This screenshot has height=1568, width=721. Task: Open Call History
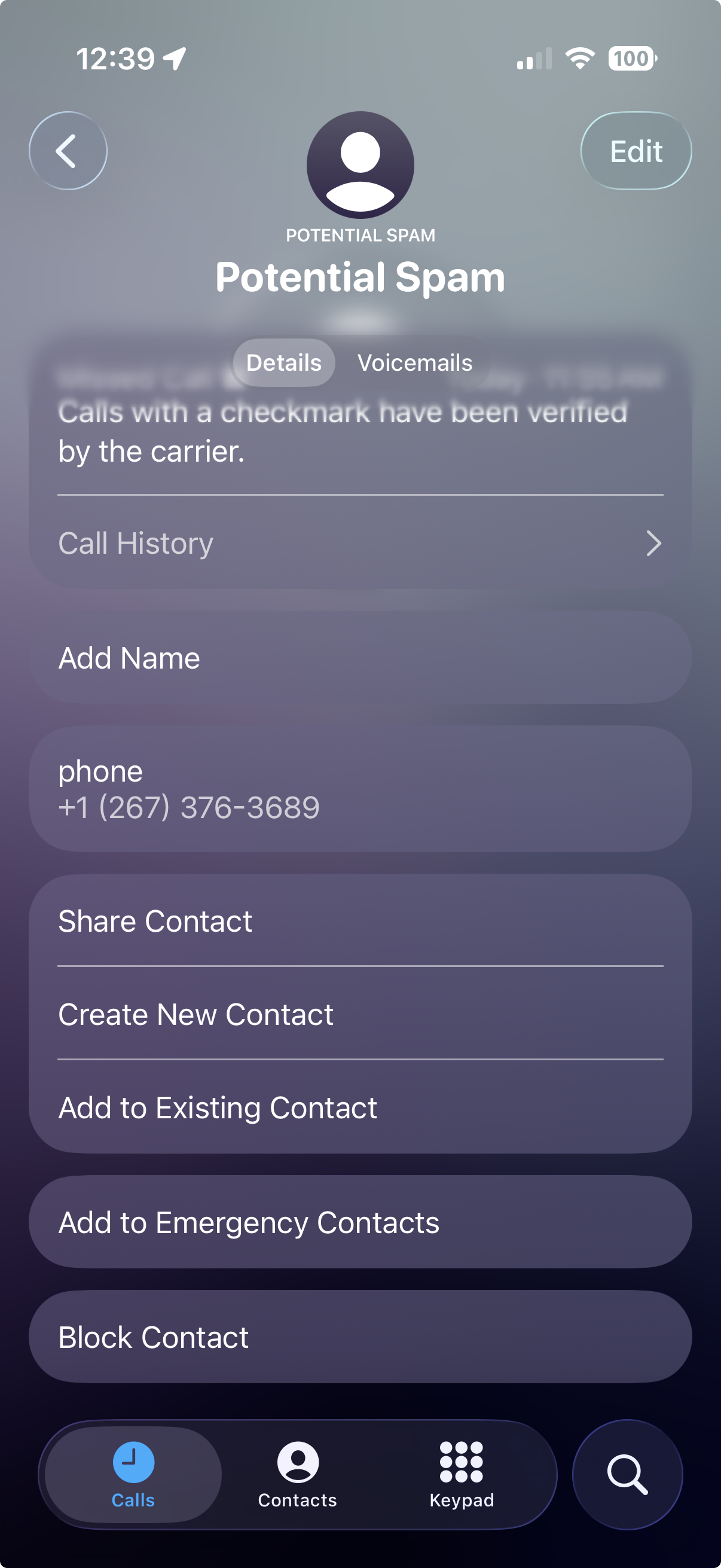point(360,543)
